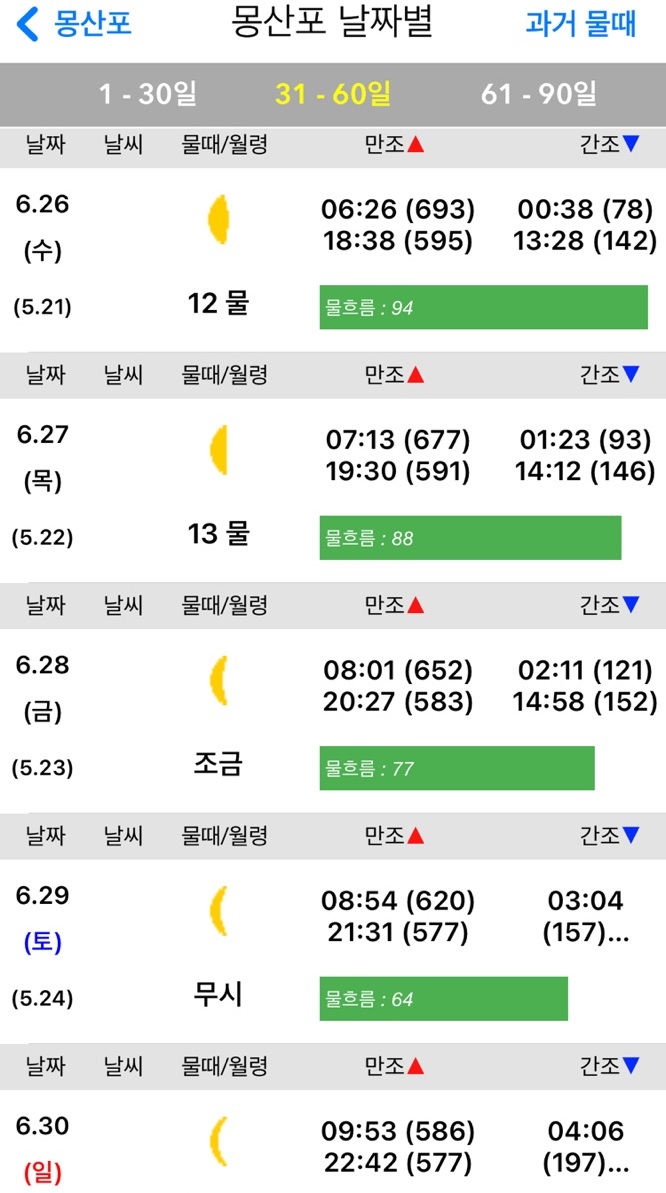The height and width of the screenshot is (1193, 666).
Task: Open tide details for 6.27 (목)
Action: pos(333,490)
